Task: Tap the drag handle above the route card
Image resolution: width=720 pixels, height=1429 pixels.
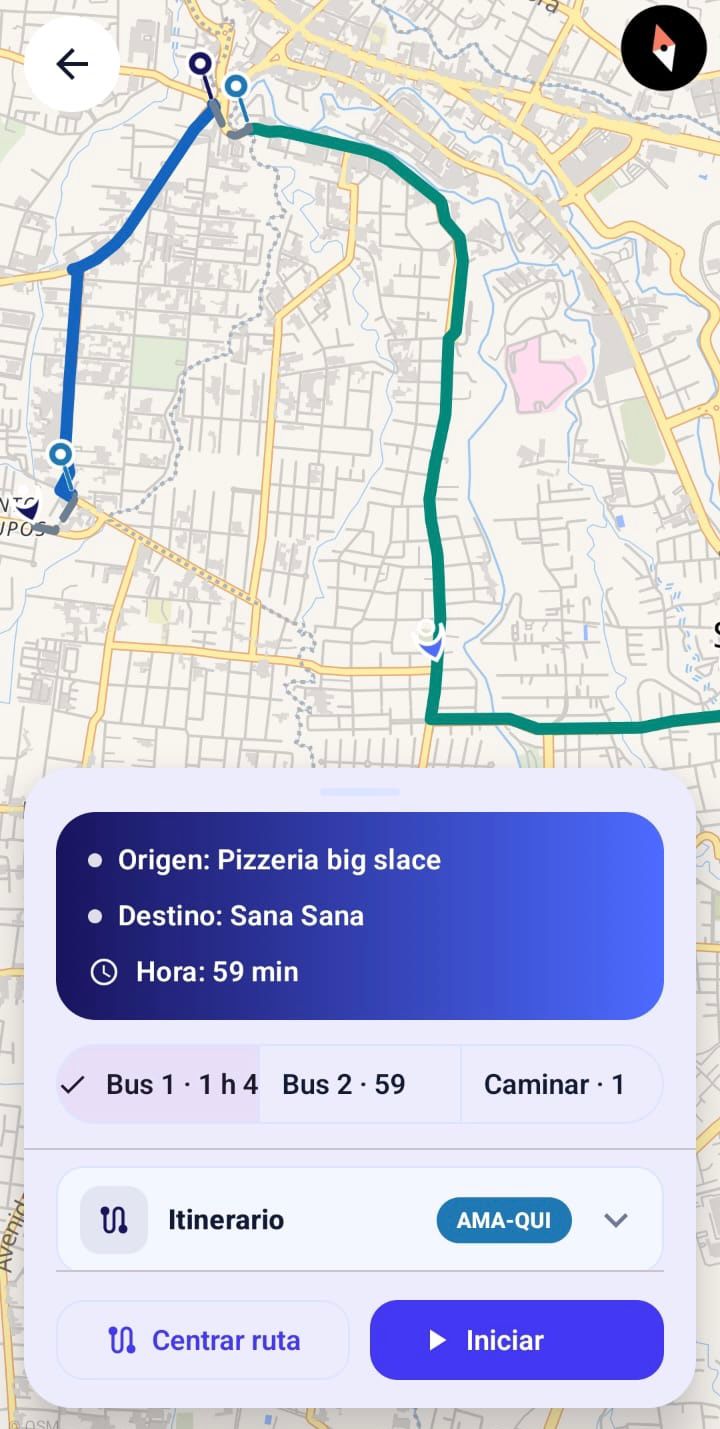Action: click(359, 790)
